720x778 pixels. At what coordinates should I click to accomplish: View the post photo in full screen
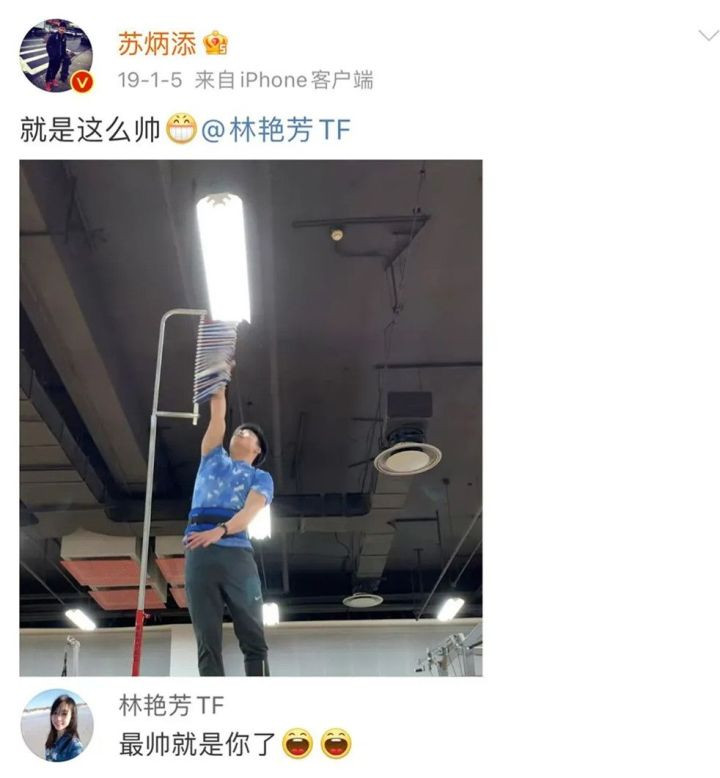[250, 418]
